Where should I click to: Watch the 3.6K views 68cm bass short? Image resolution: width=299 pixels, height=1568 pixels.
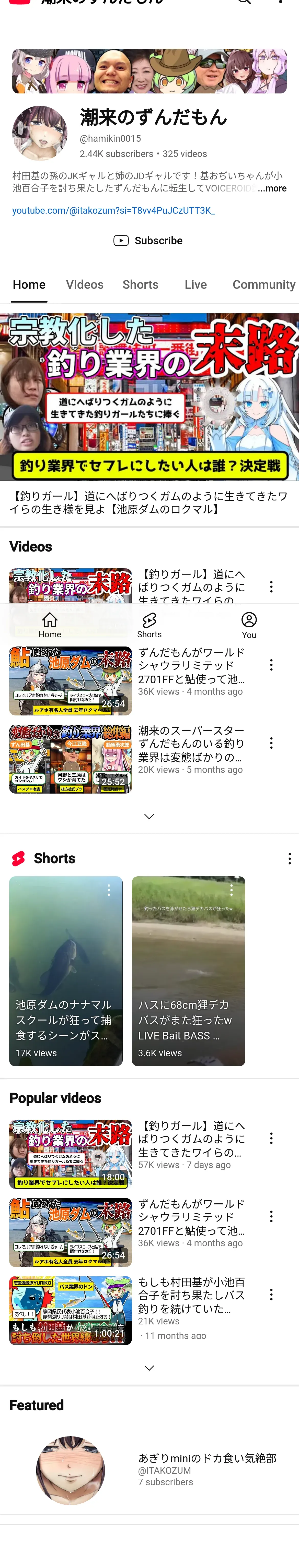tap(188, 971)
